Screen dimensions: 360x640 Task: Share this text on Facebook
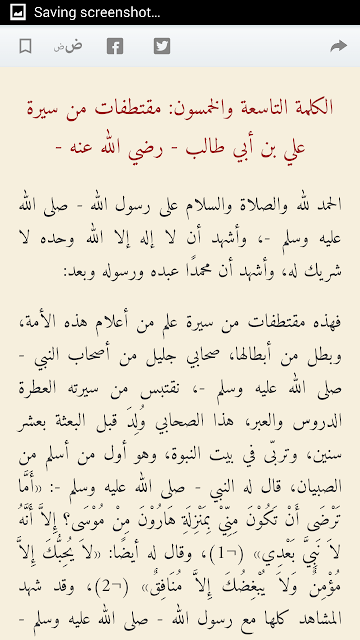click(115, 47)
